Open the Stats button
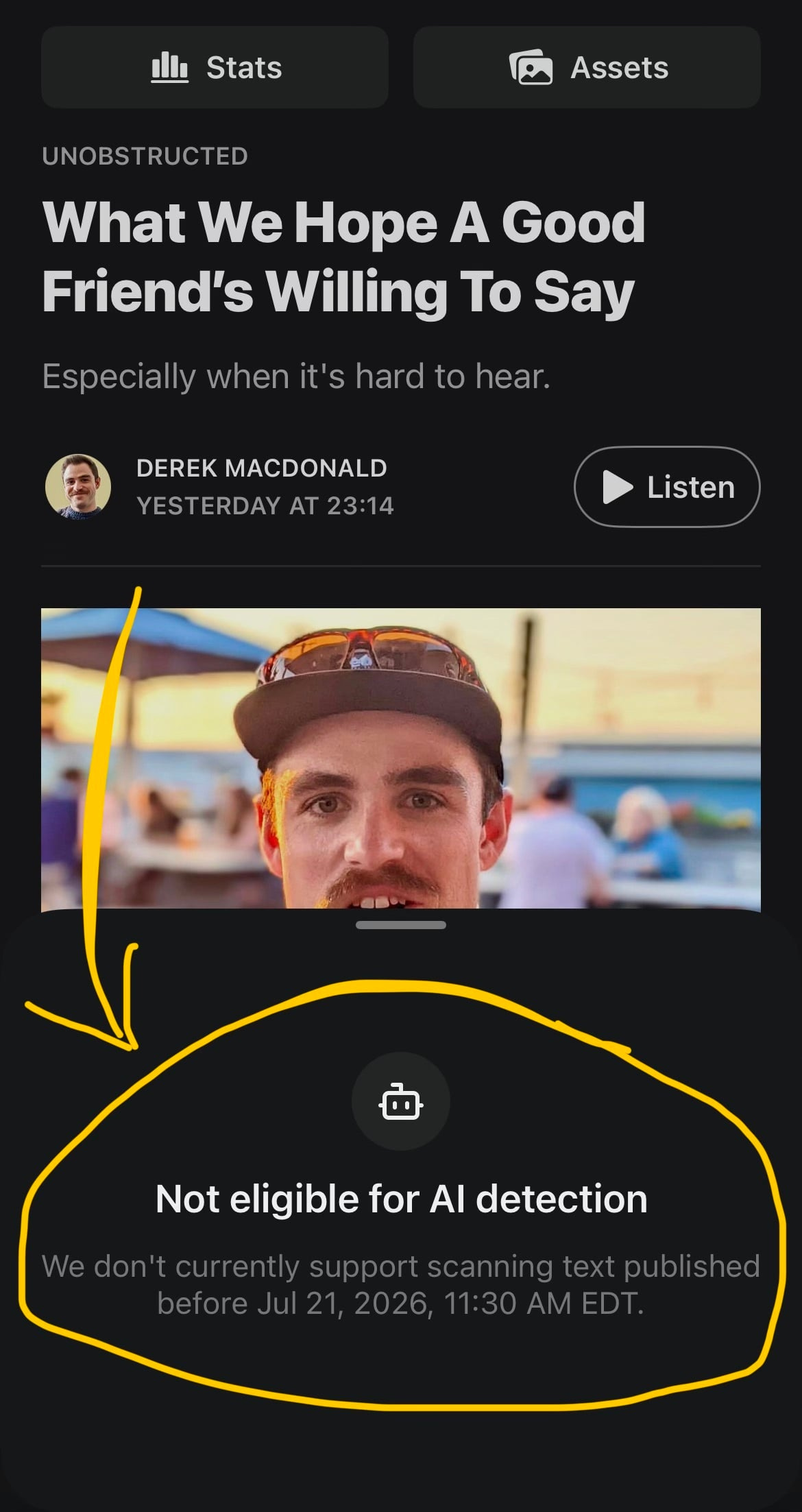 point(215,67)
